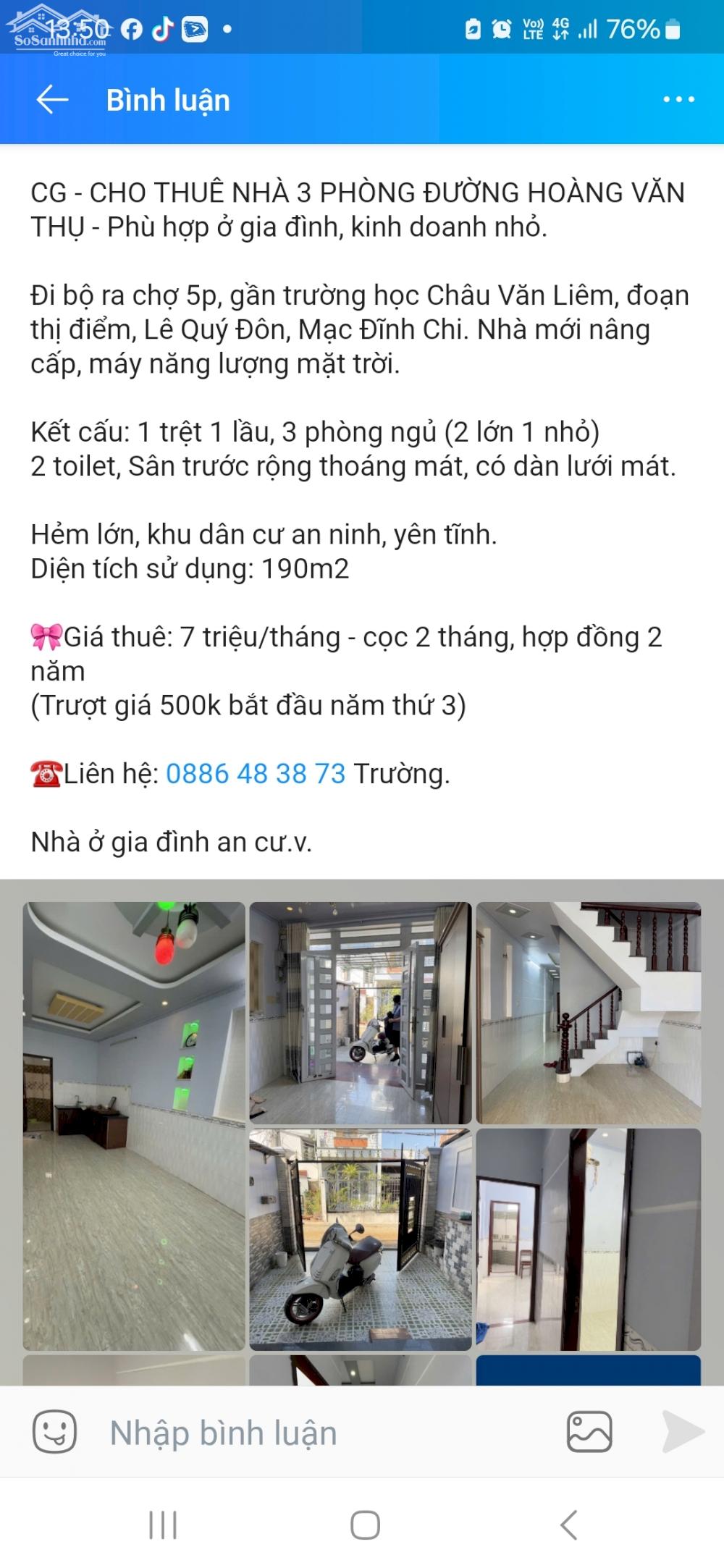724x1568 pixels.
Task: Open the three-dot overflow menu
Action: pyautogui.click(x=678, y=100)
